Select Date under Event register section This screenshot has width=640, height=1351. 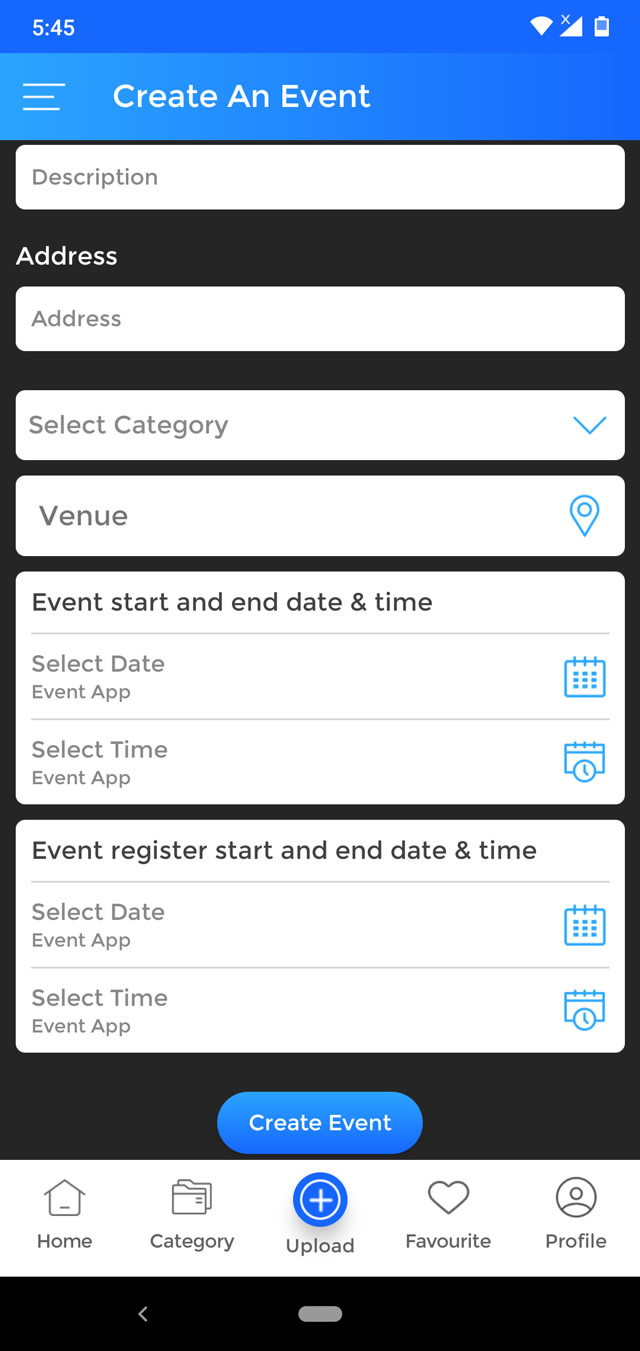click(320, 925)
